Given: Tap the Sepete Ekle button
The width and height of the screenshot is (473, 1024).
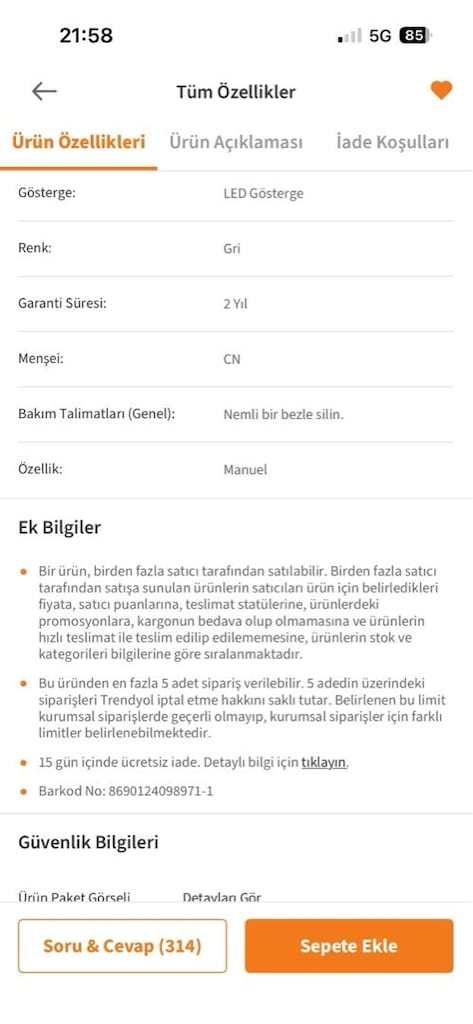Looking at the screenshot, I should [349, 946].
